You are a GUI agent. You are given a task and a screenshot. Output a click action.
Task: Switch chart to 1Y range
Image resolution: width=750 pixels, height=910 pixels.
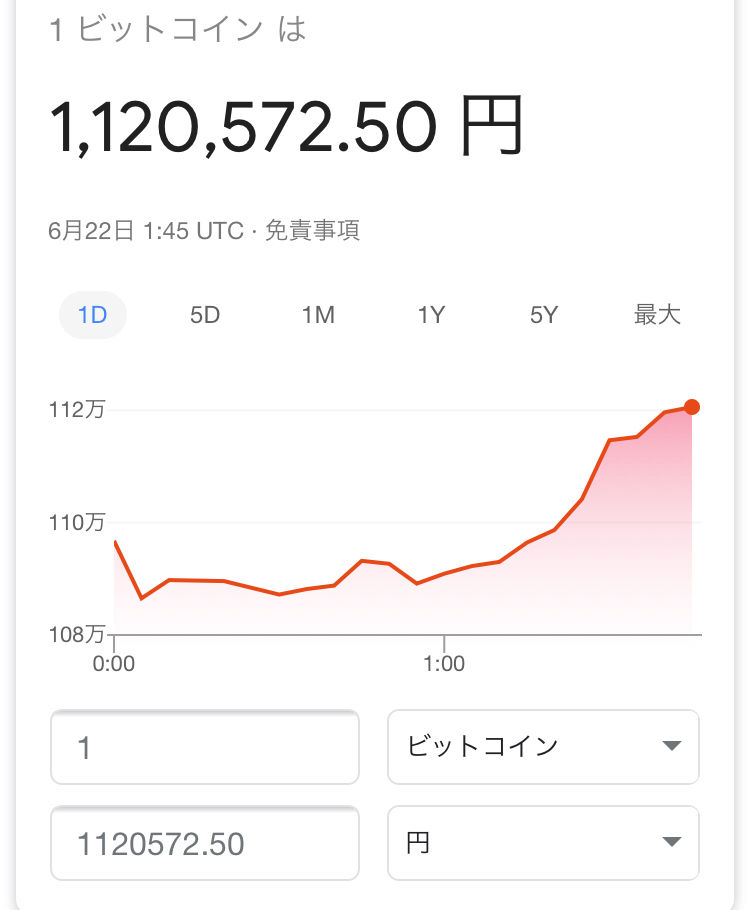(x=431, y=315)
